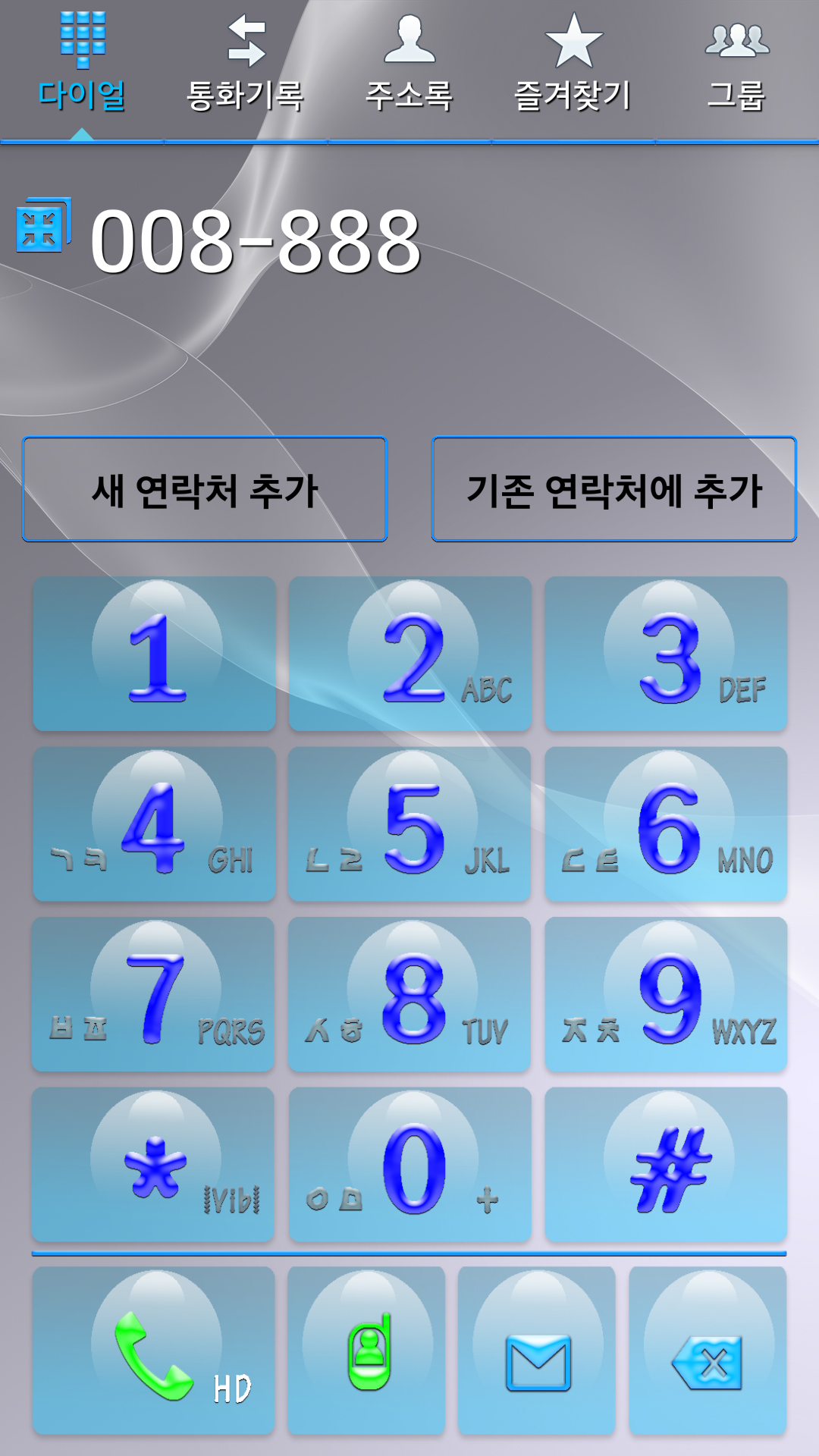This screenshot has height=1456, width=819.
Task: Start a video call with the green phone icon
Action: [367, 1351]
